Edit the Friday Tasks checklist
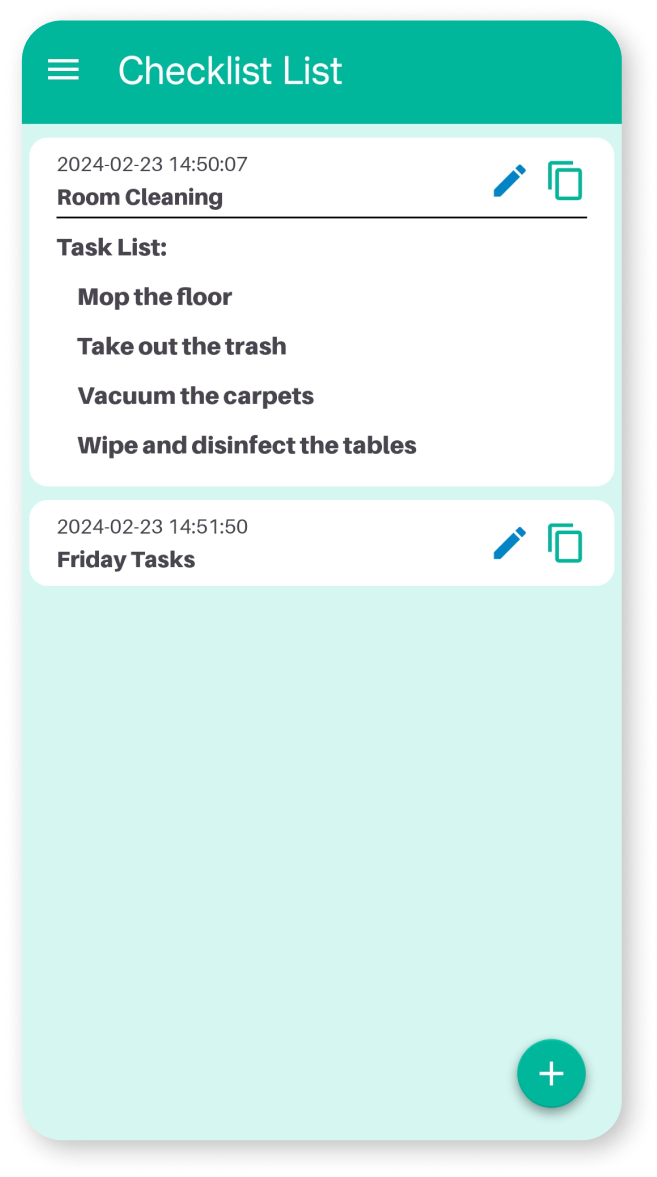 pyautogui.click(x=509, y=543)
